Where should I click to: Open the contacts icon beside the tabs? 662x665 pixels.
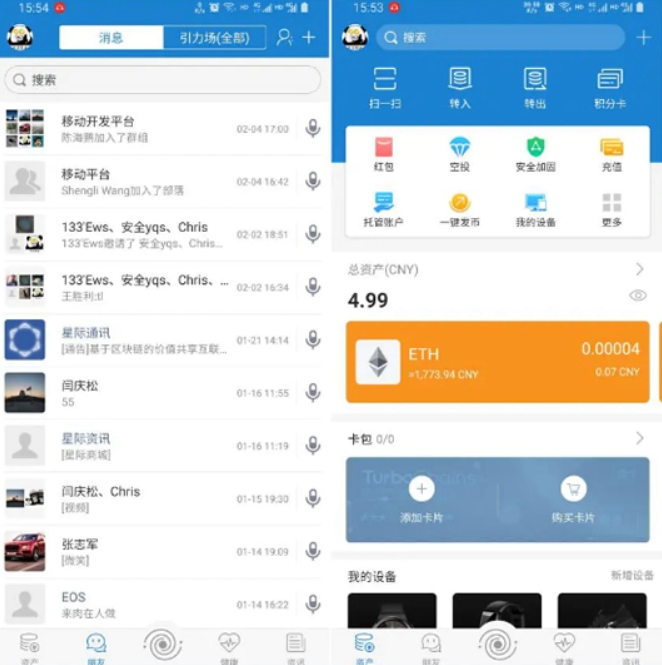point(285,38)
